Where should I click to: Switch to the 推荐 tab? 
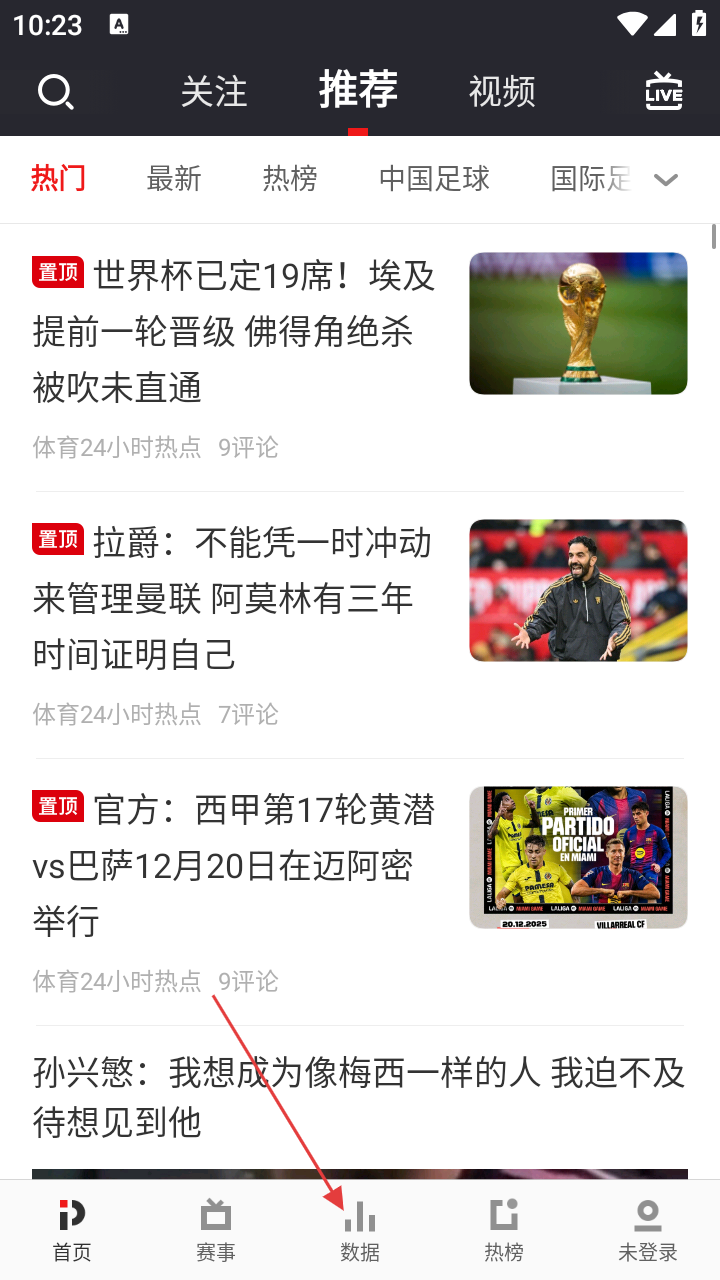coord(358,90)
